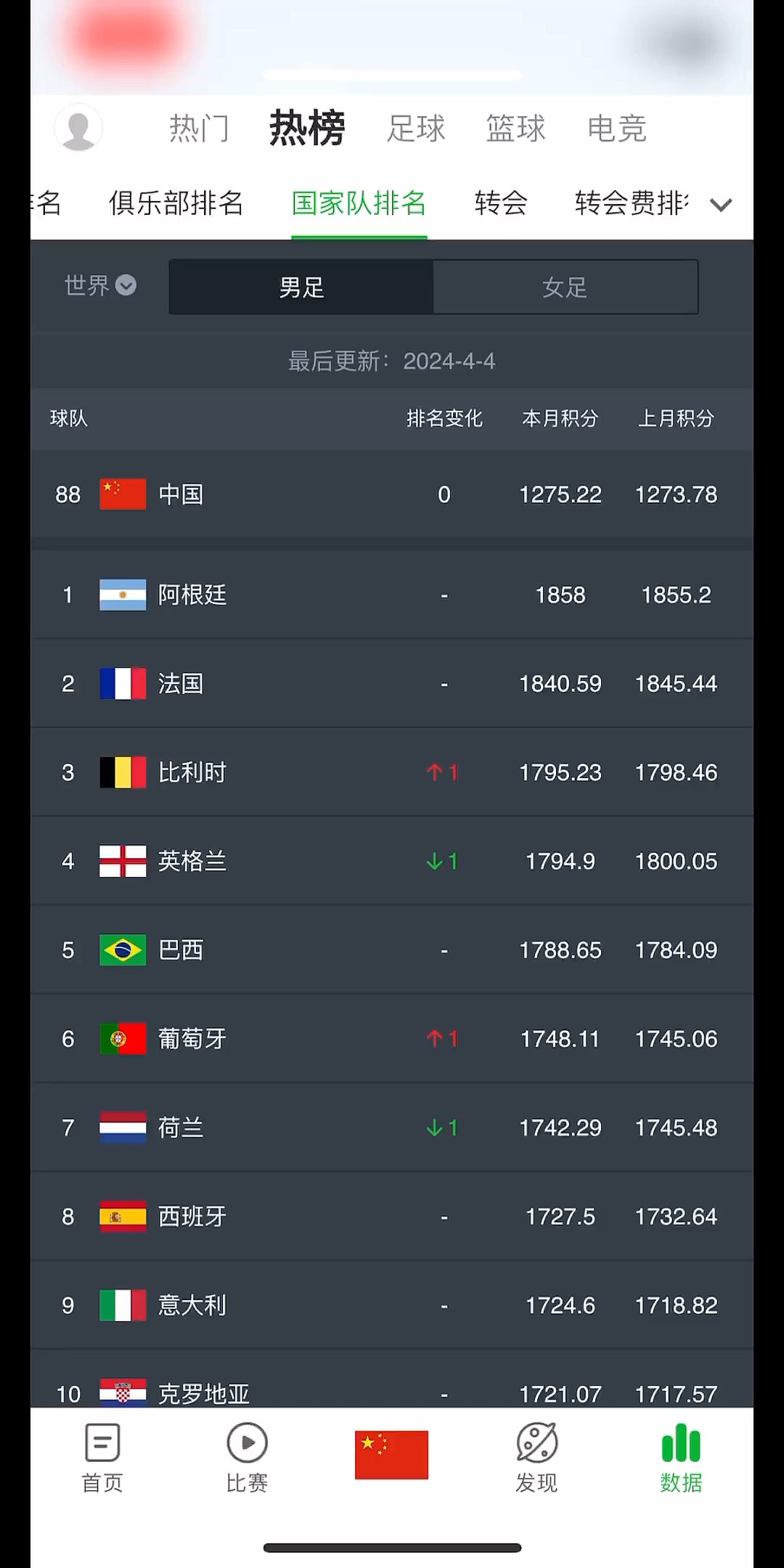Open the 俱乐部排名 sub-tab
The image size is (784, 1568).
click(176, 203)
